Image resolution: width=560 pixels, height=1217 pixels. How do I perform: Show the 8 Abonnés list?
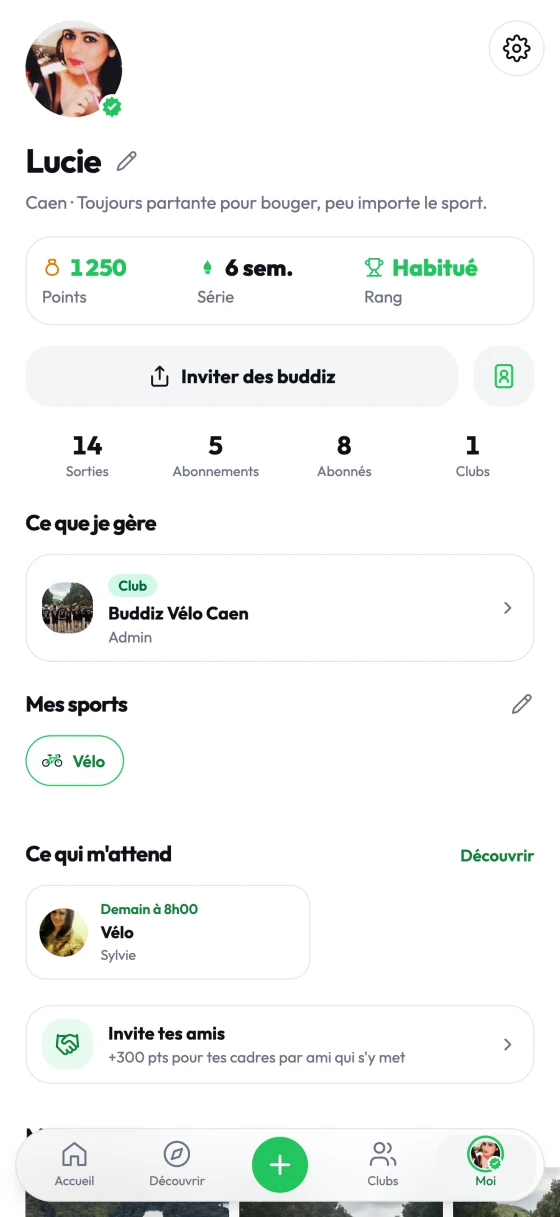[344, 456]
